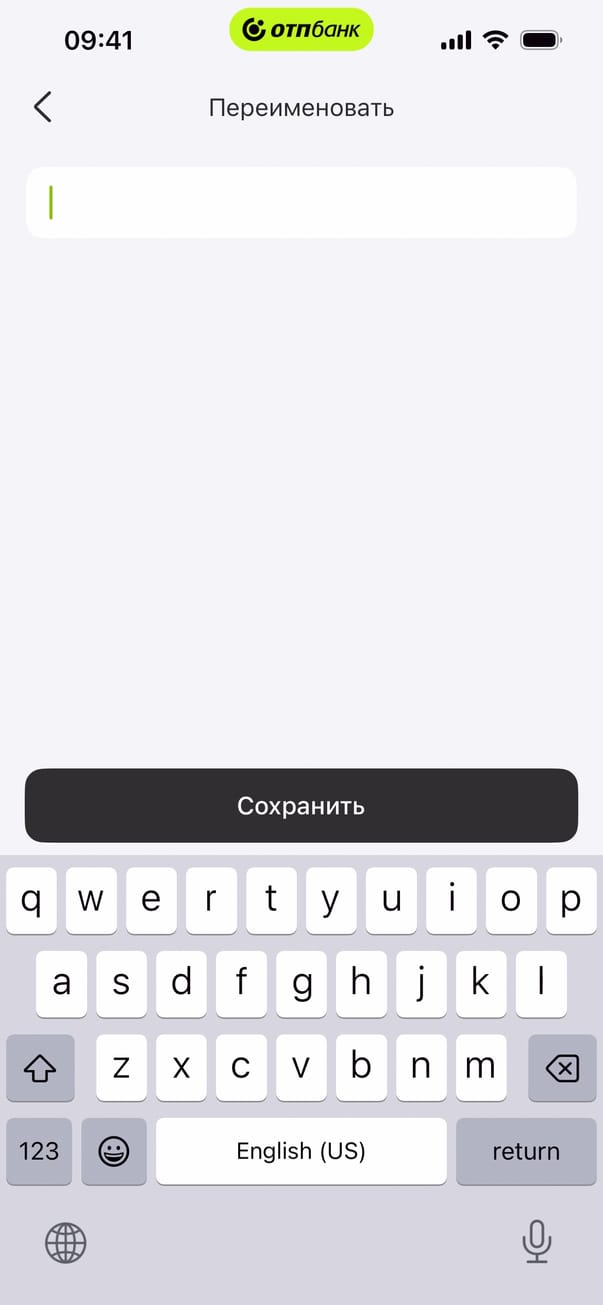Tap the return key on keyboard
Image resolution: width=603 pixels, height=1305 pixels.
click(x=525, y=1151)
